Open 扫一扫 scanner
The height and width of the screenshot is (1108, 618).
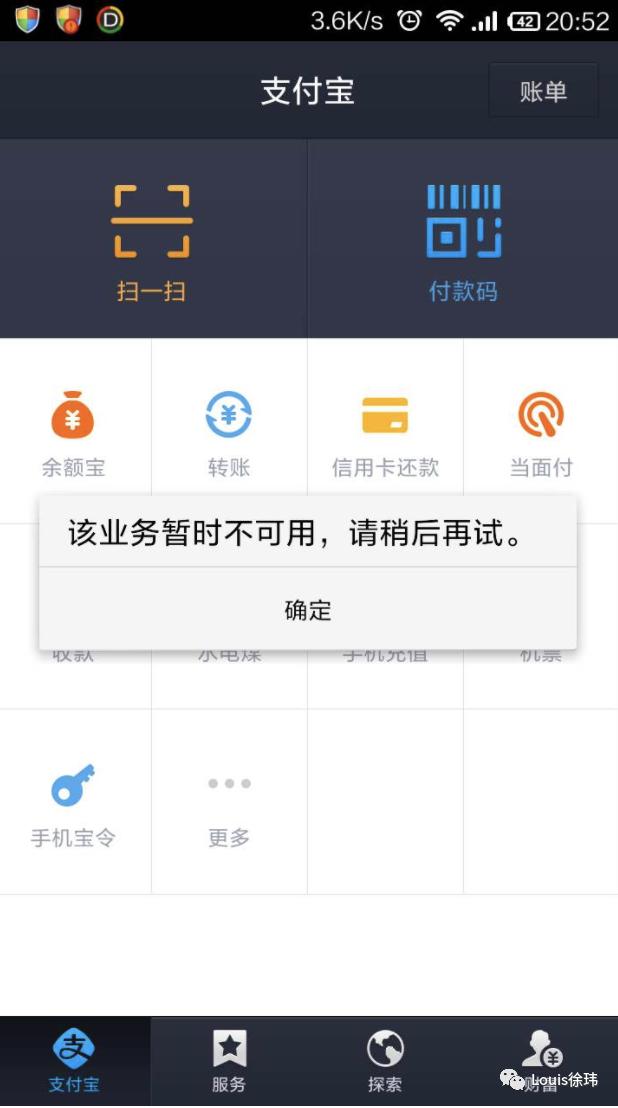pyautogui.click(x=152, y=239)
